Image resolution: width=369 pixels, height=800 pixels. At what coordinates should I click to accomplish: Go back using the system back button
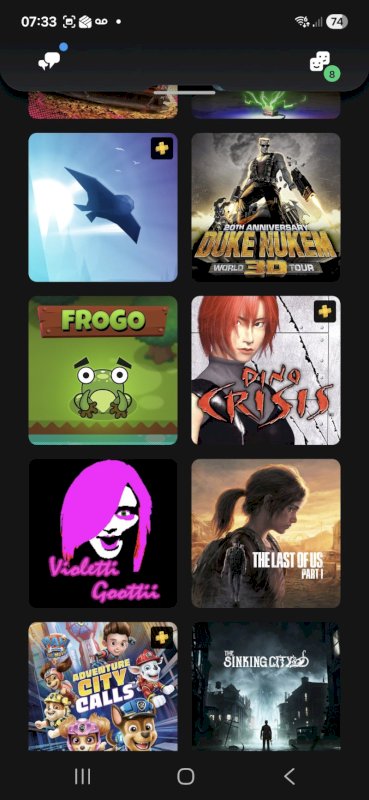(x=289, y=777)
